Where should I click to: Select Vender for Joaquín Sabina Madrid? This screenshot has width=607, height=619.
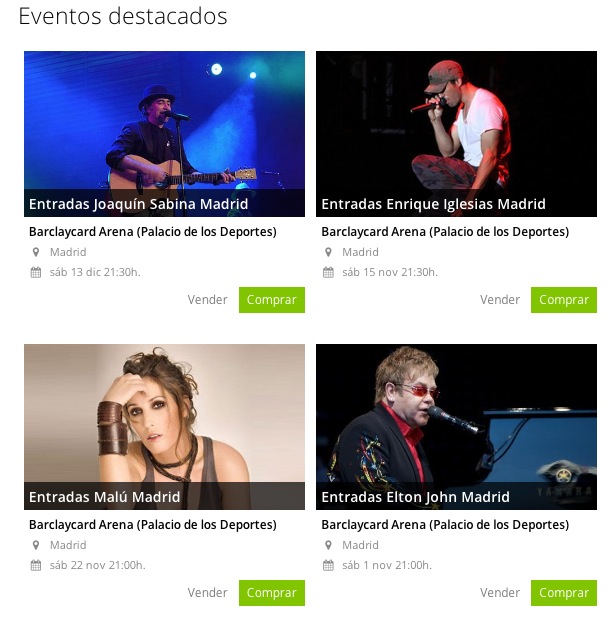[x=207, y=300]
